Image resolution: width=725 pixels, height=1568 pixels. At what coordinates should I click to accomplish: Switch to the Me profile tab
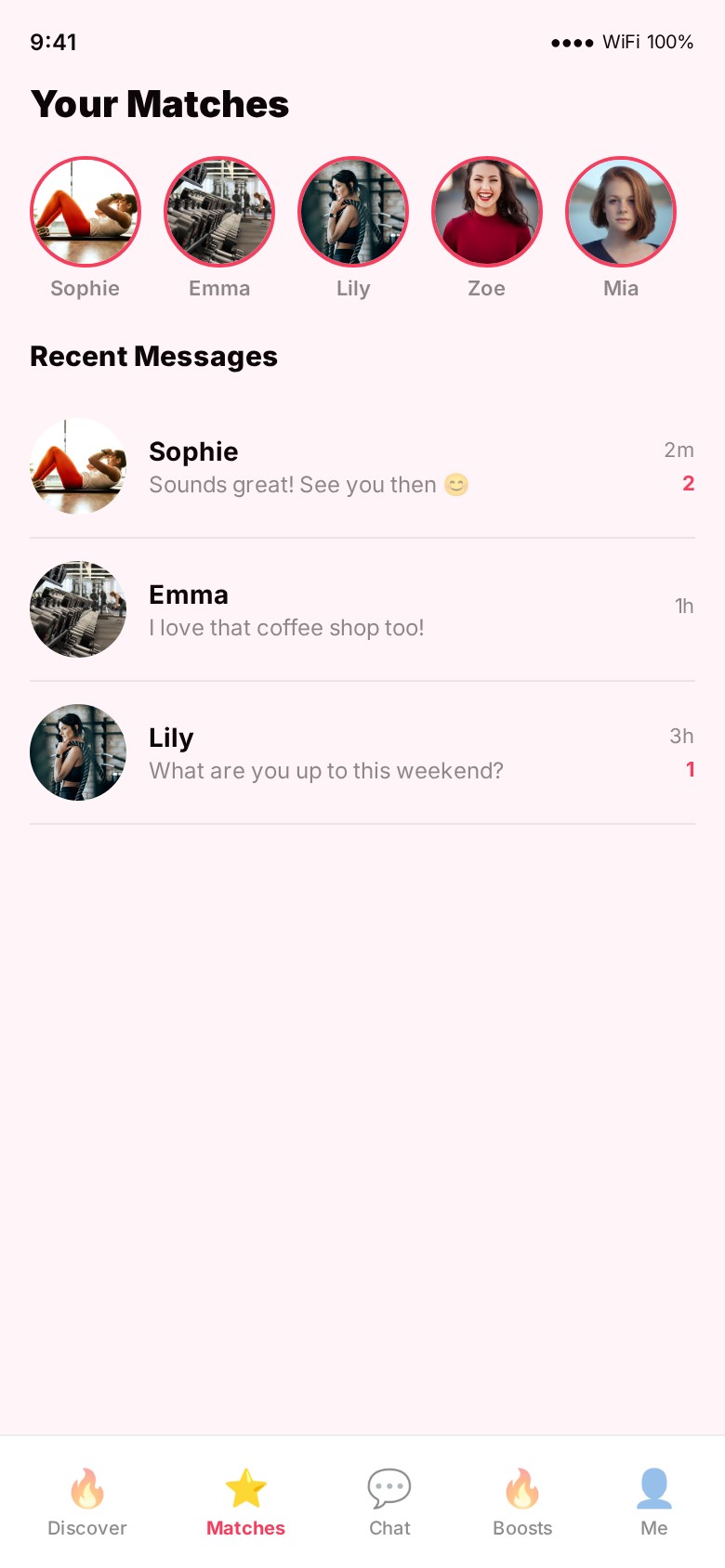654,1502
